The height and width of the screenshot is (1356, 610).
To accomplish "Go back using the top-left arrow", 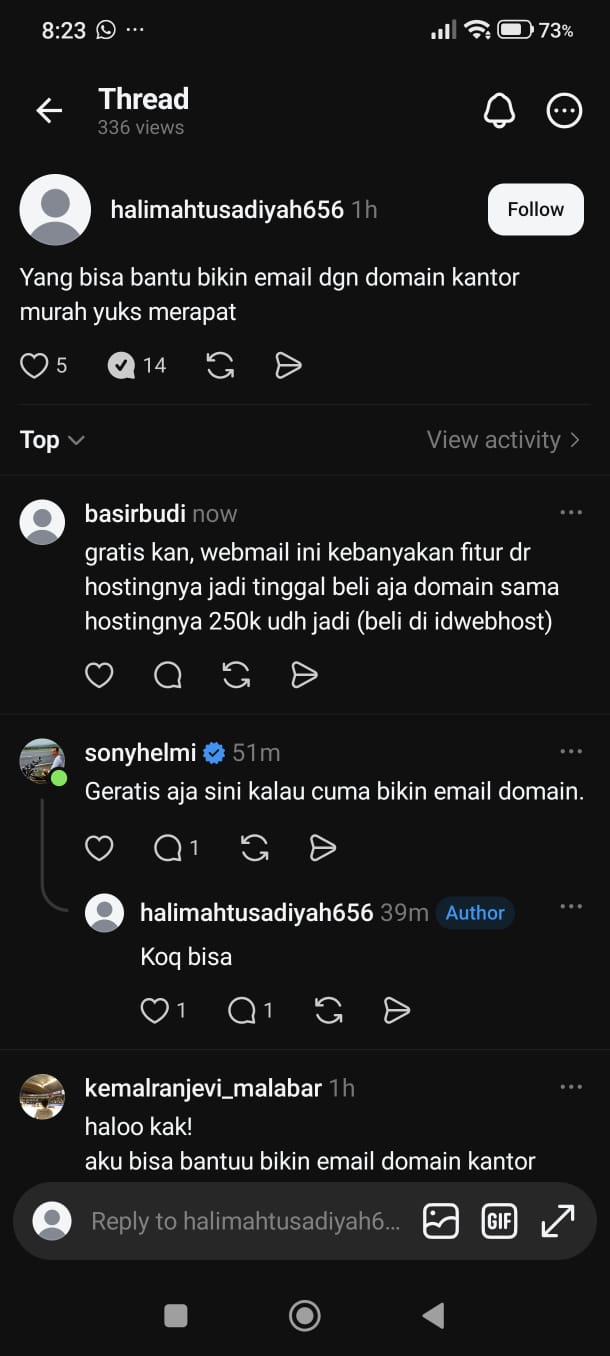I will coord(49,111).
